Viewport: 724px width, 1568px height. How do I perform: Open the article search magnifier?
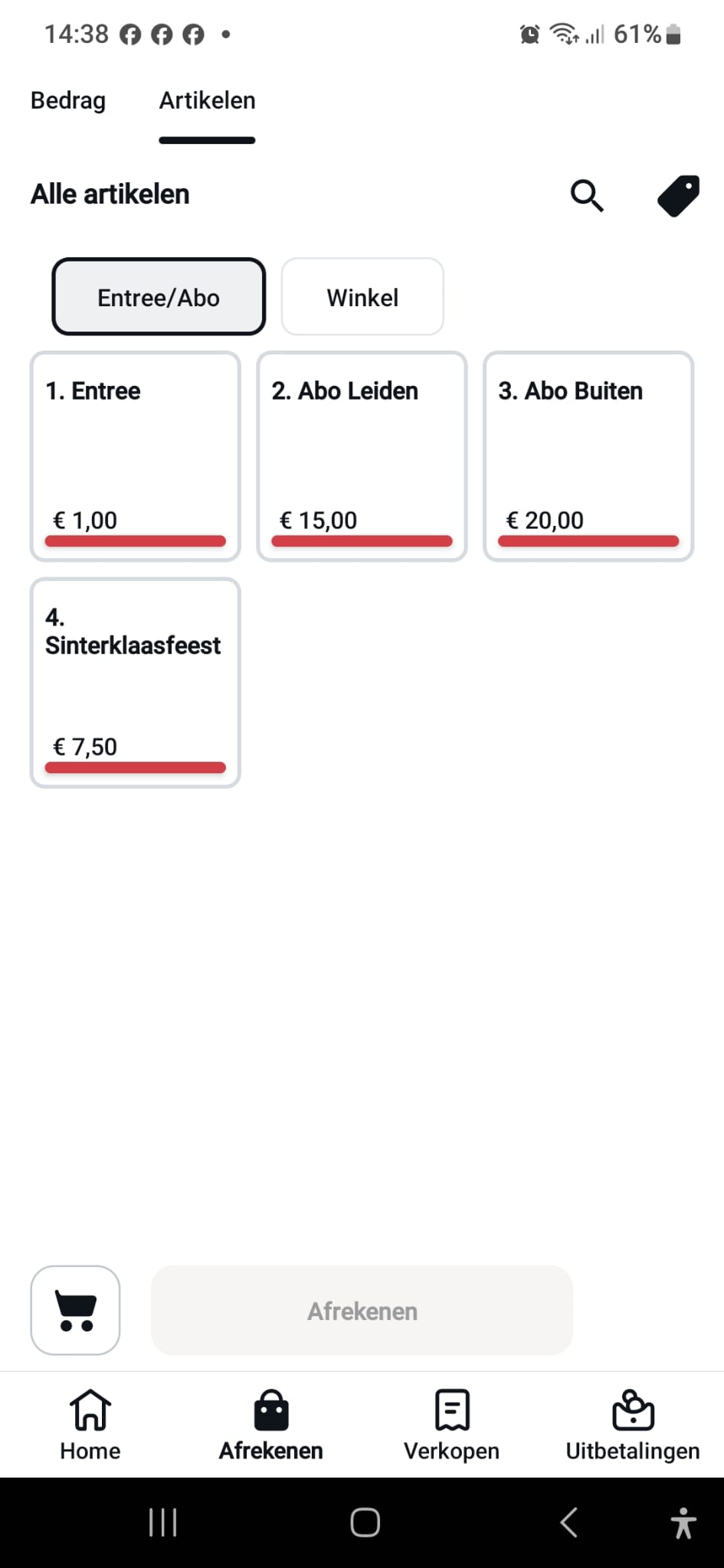[587, 196]
